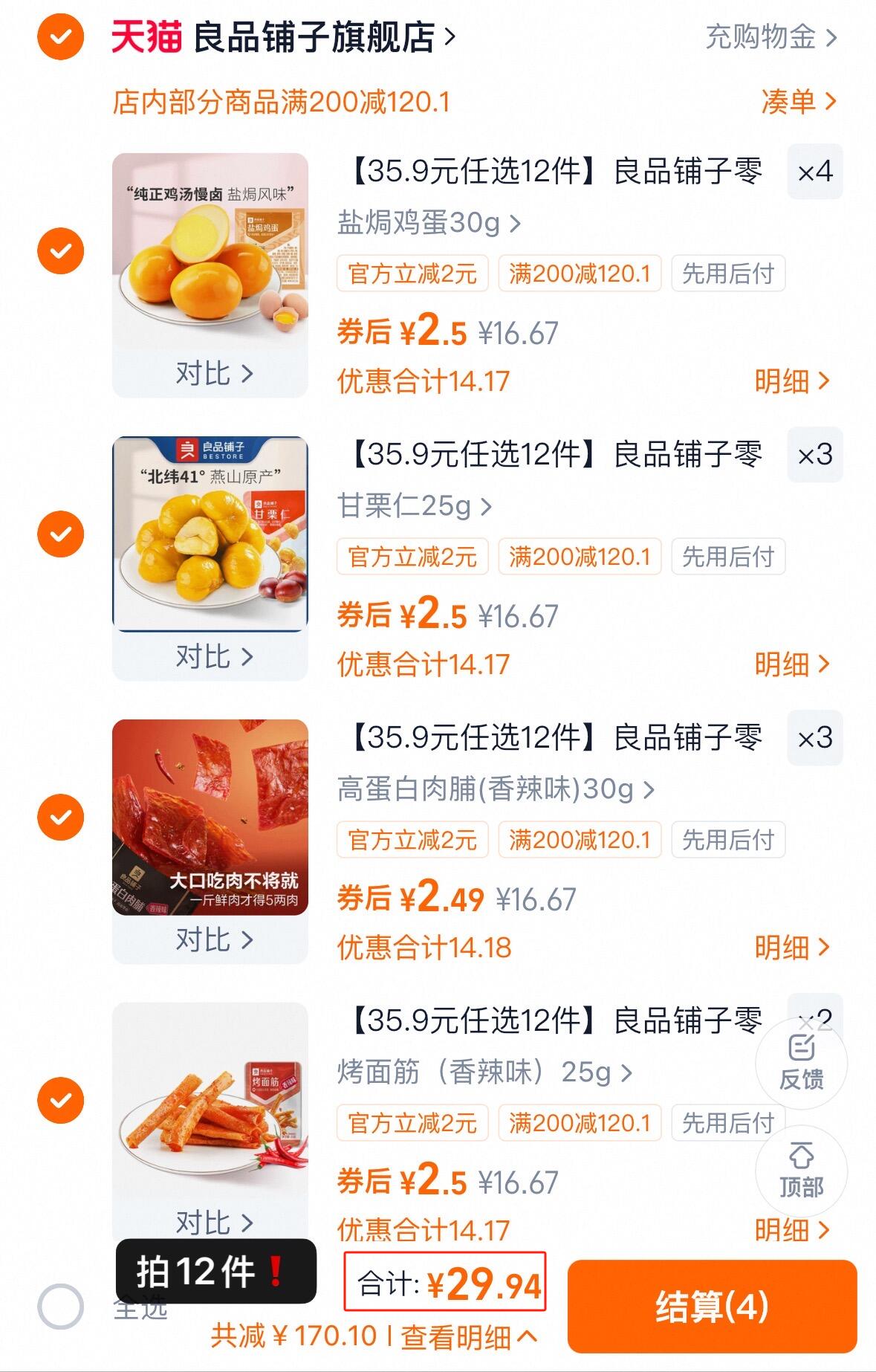This screenshot has height=1372, width=876.
Task: Click the 高蛋白肉脯 product thumbnail
Action: tap(210, 818)
